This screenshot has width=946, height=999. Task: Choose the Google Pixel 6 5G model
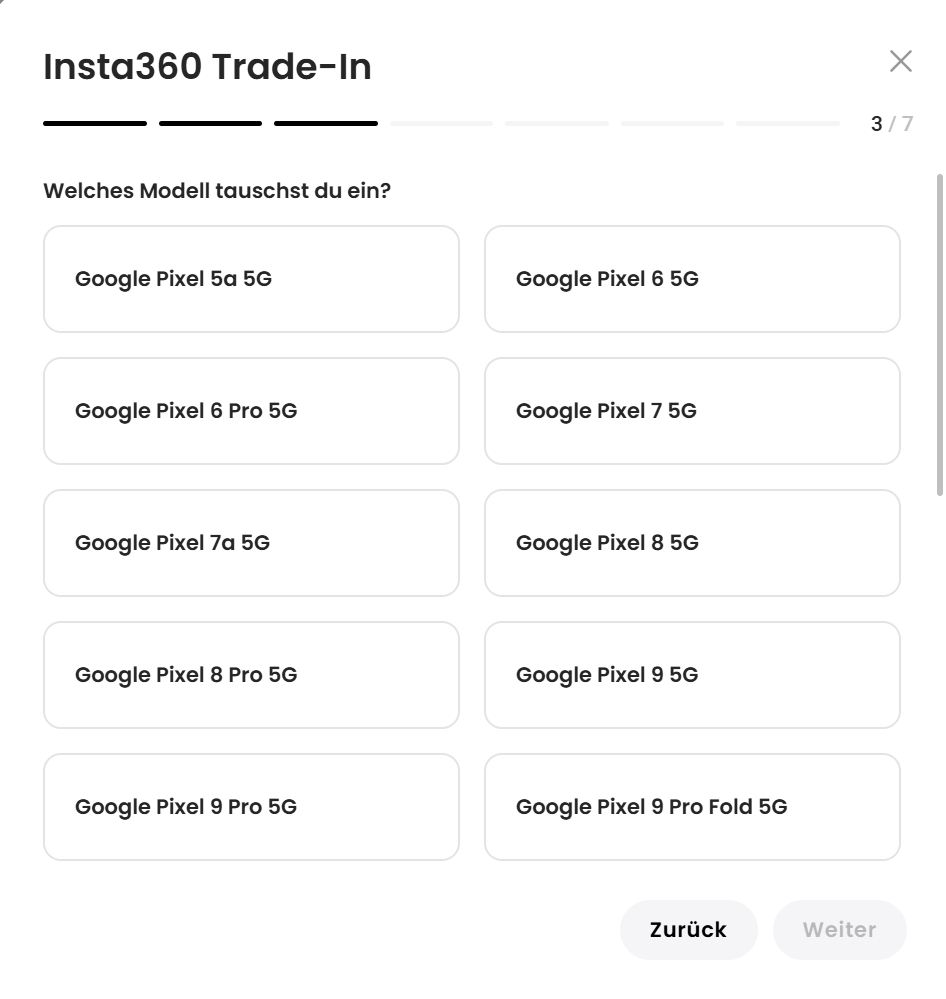click(x=692, y=279)
